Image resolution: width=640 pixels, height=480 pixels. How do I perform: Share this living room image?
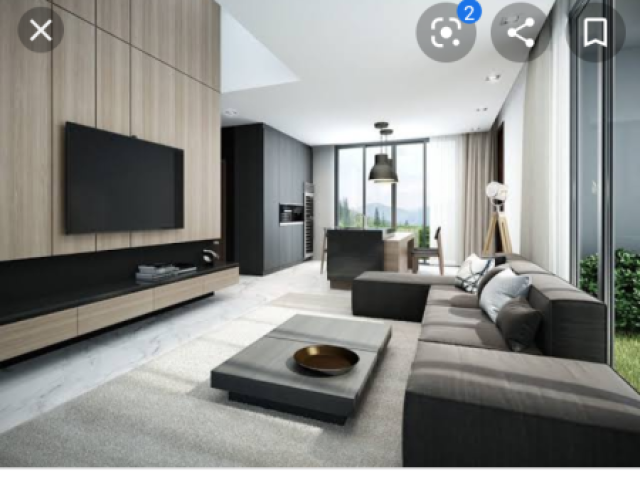pos(521,33)
